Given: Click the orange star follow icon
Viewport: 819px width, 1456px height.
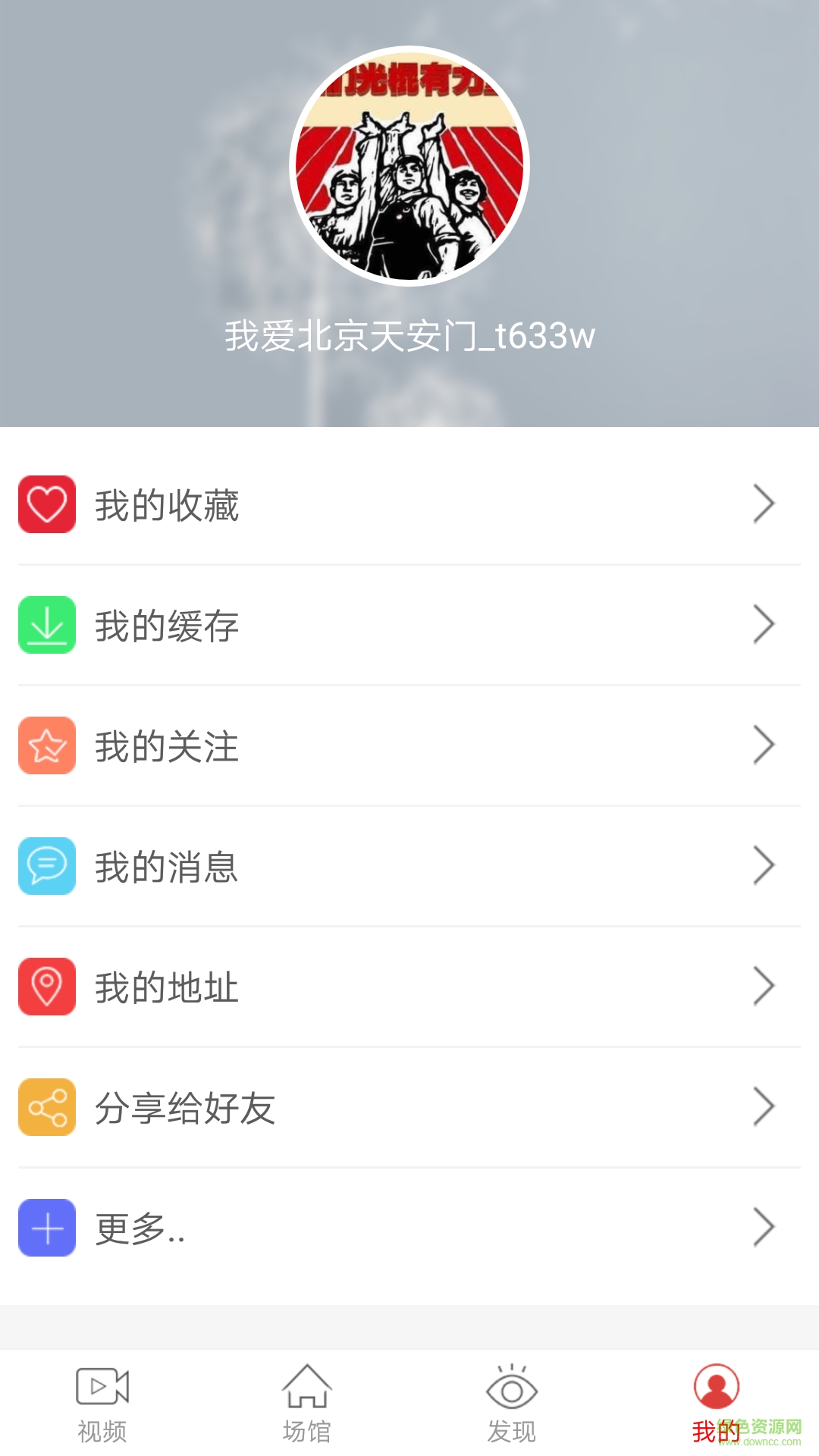Looking at the screenshot, I should (x=46, y=745).
